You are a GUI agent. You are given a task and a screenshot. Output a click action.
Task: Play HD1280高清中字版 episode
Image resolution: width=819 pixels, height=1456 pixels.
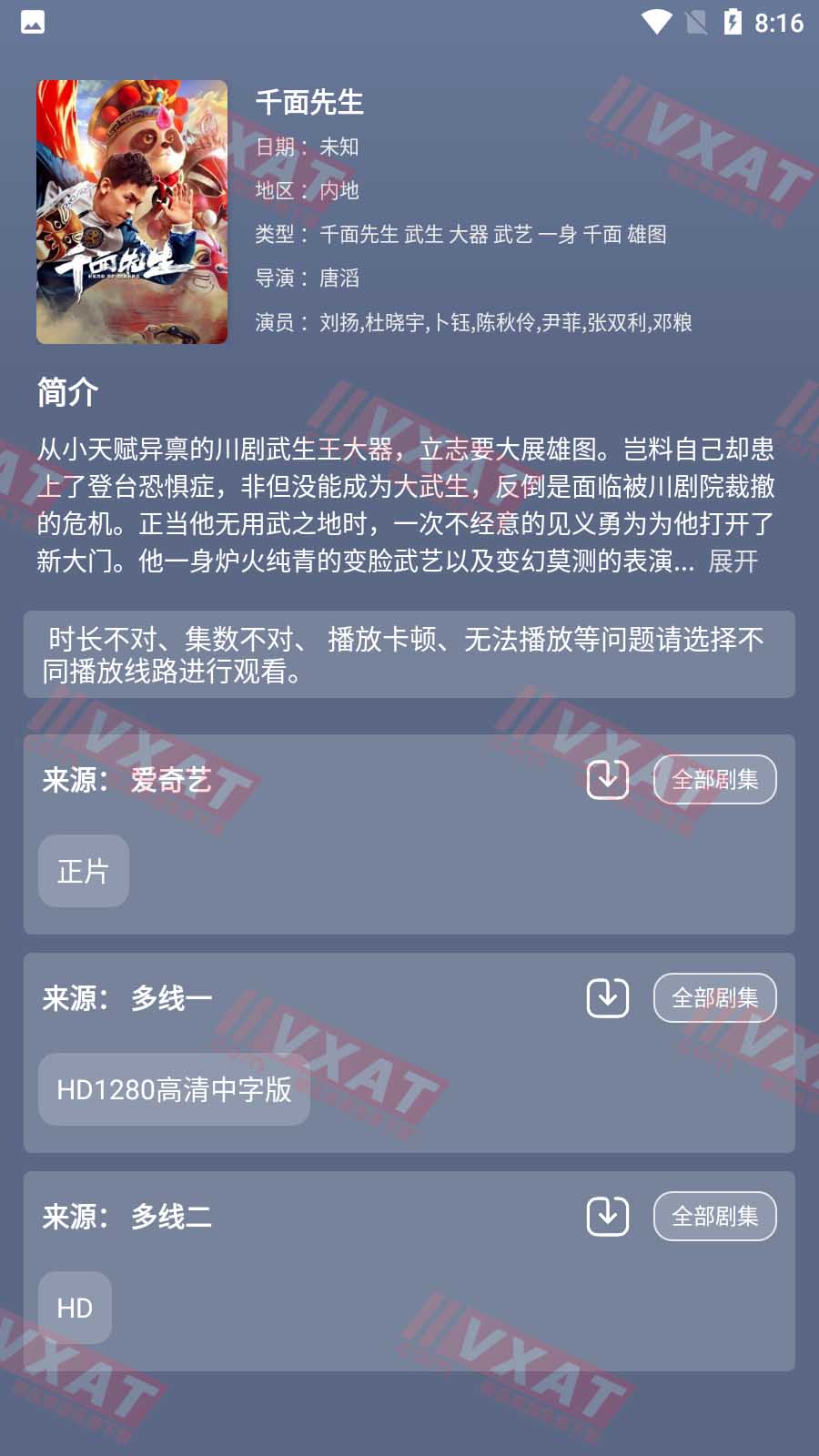point(174,1089)
